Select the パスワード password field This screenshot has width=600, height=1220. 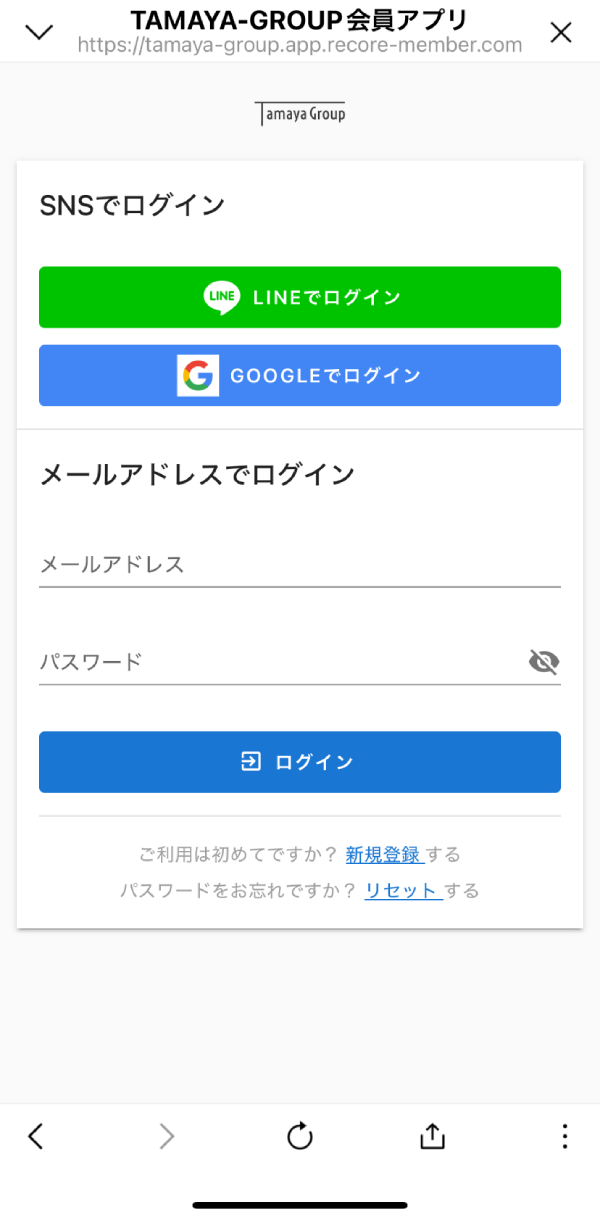[x=280, y=662]
